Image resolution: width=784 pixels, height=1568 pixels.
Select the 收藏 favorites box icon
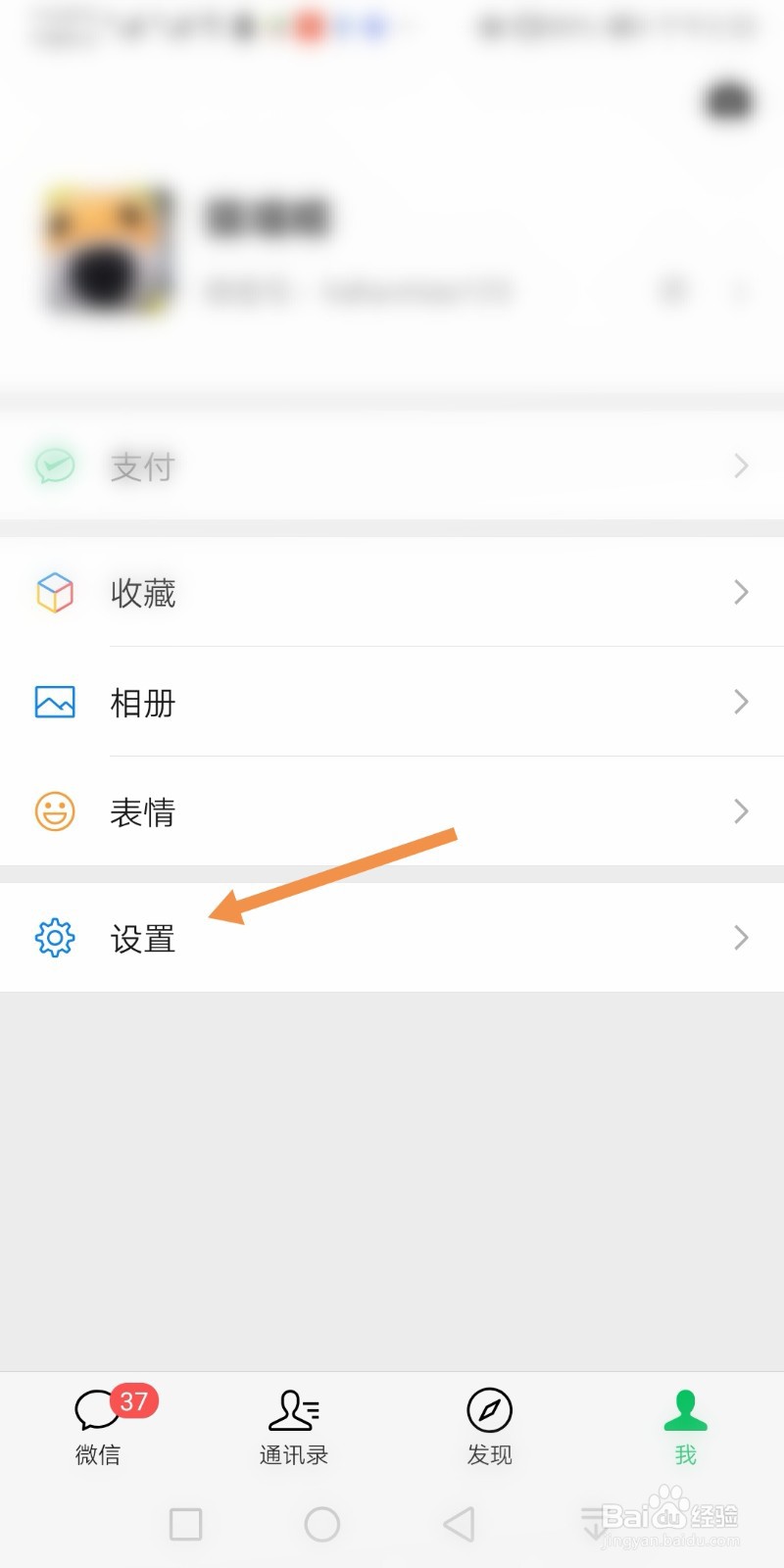click(x=55, y=593)
